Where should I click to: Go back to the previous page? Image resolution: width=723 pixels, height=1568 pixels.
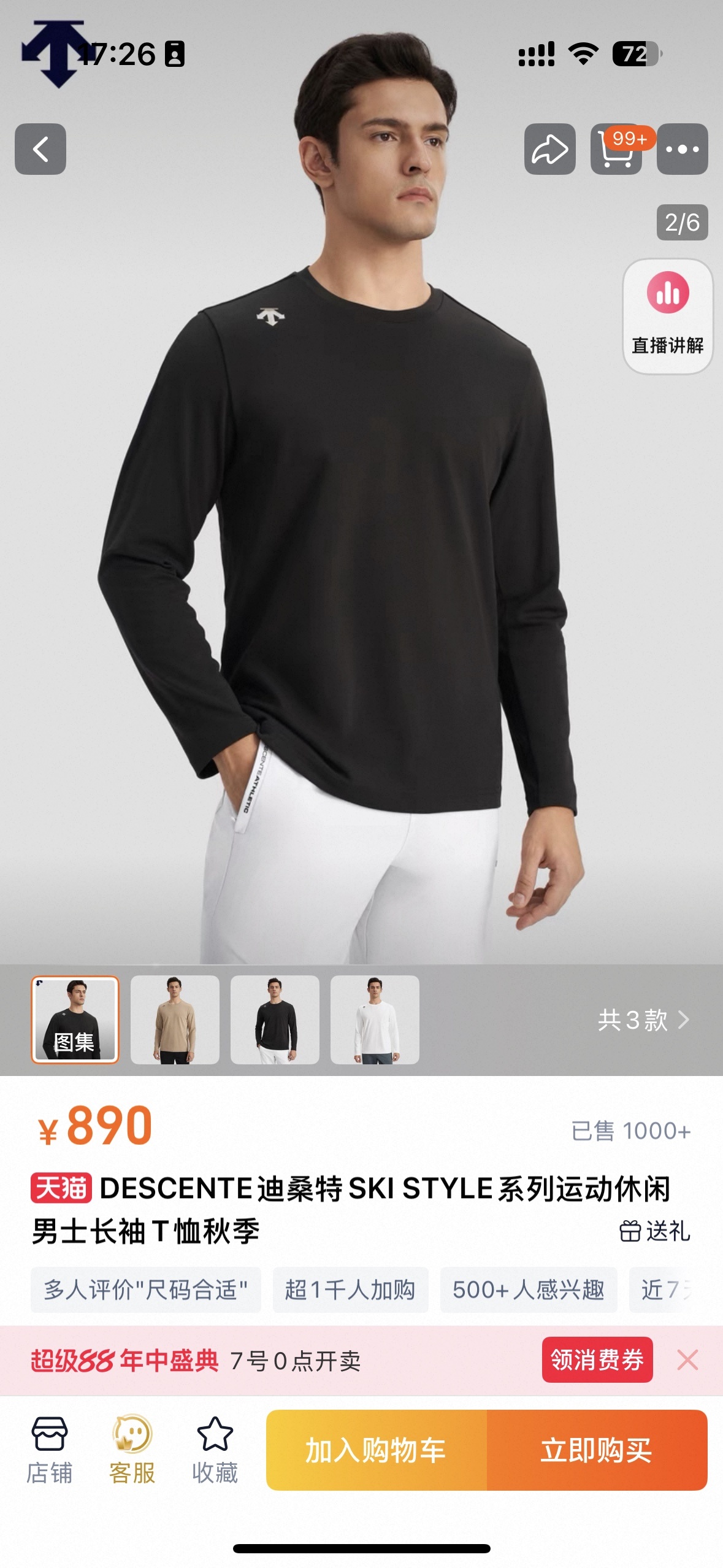coord(40,149)
